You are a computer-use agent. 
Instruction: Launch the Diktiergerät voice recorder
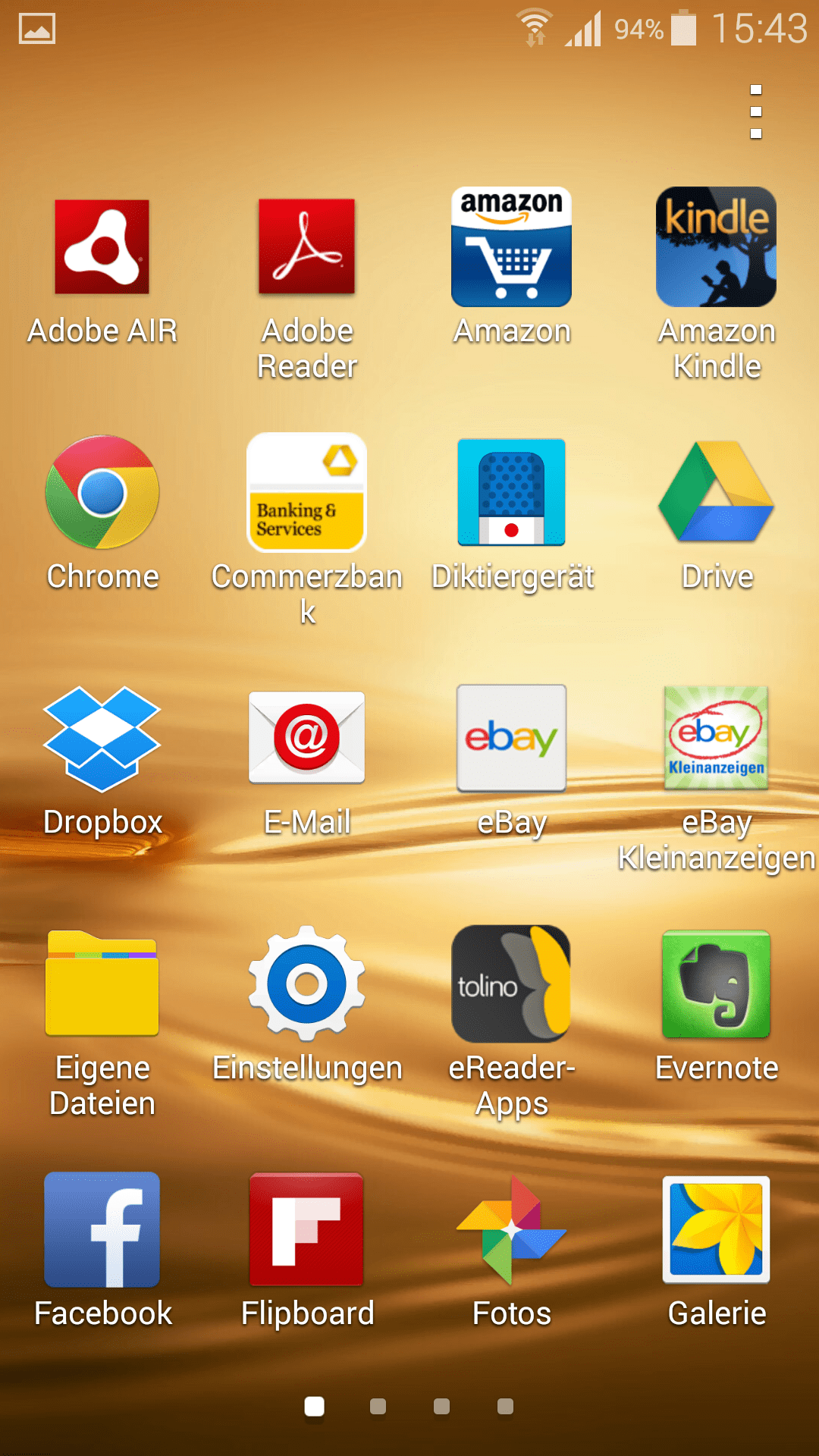click(x=512, y=493)
